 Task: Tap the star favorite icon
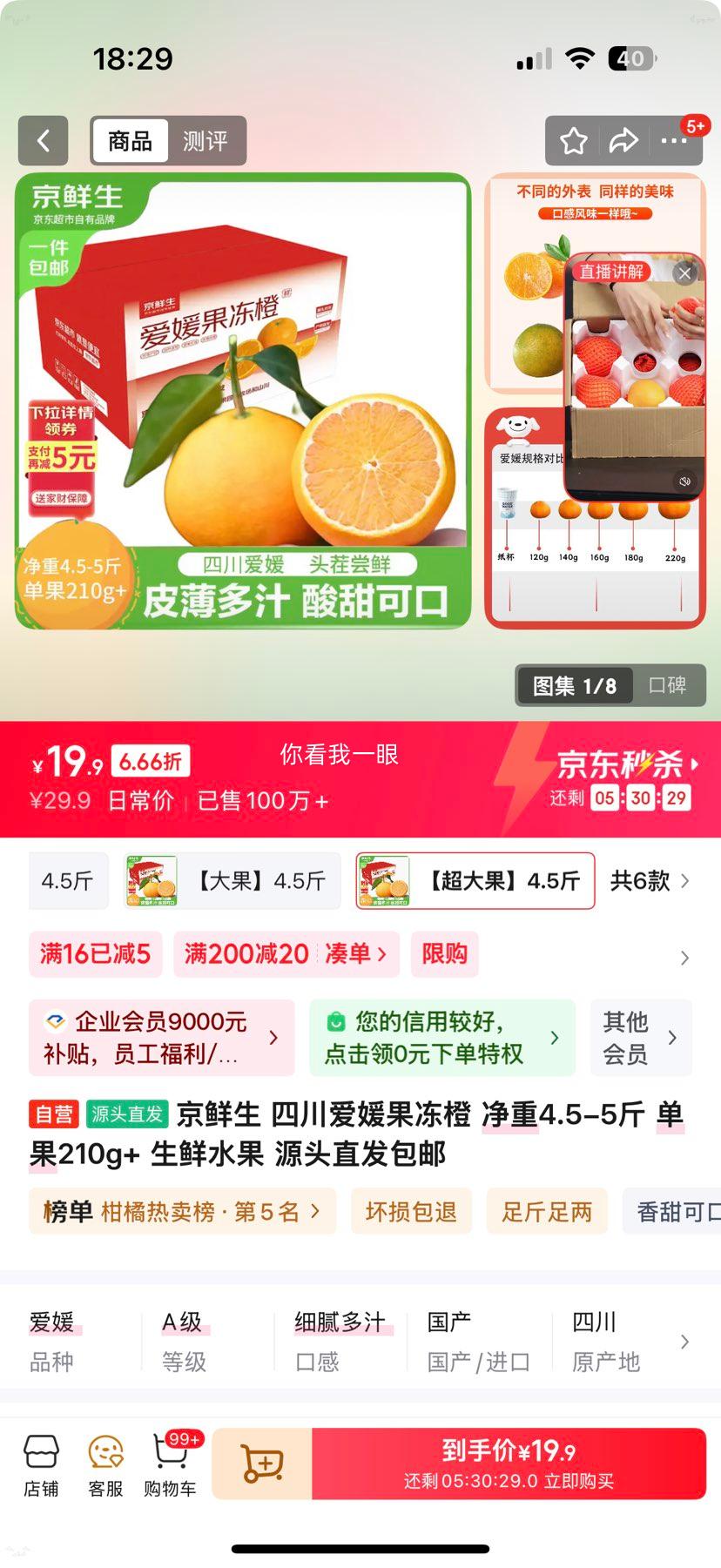(574, 140)
